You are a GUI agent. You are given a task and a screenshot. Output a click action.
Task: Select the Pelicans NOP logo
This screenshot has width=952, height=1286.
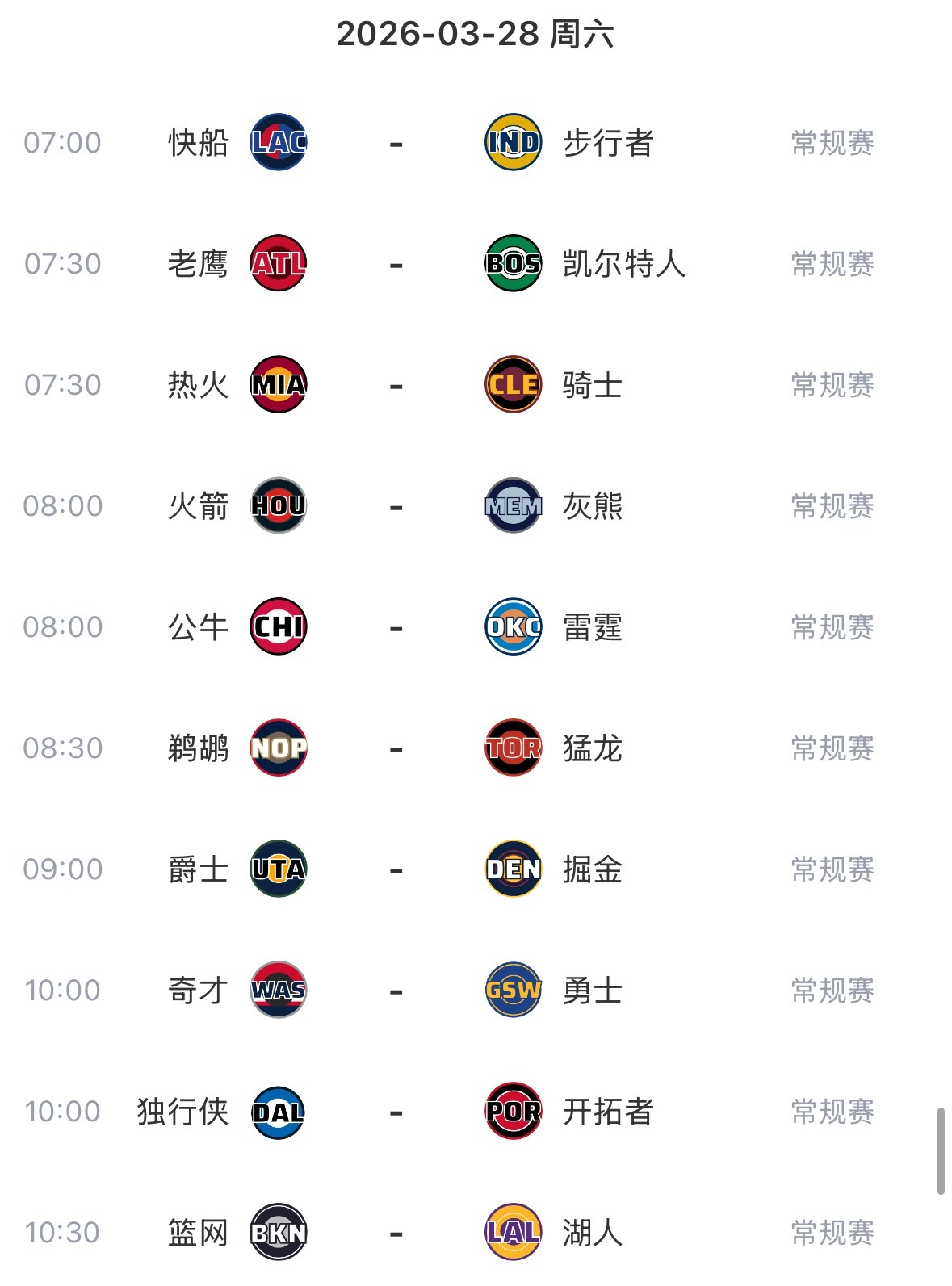278,748
